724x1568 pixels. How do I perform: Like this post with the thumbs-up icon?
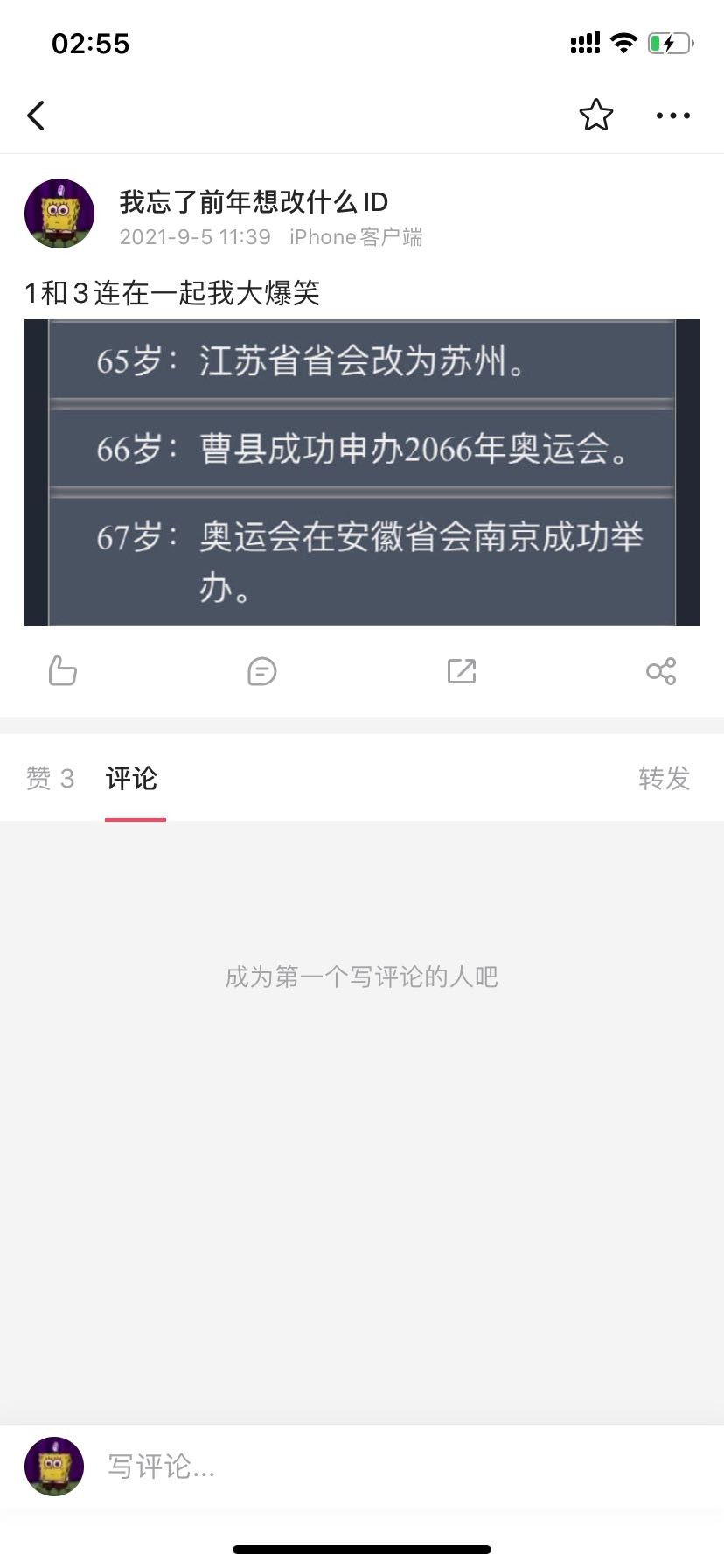tap(63, 671)
